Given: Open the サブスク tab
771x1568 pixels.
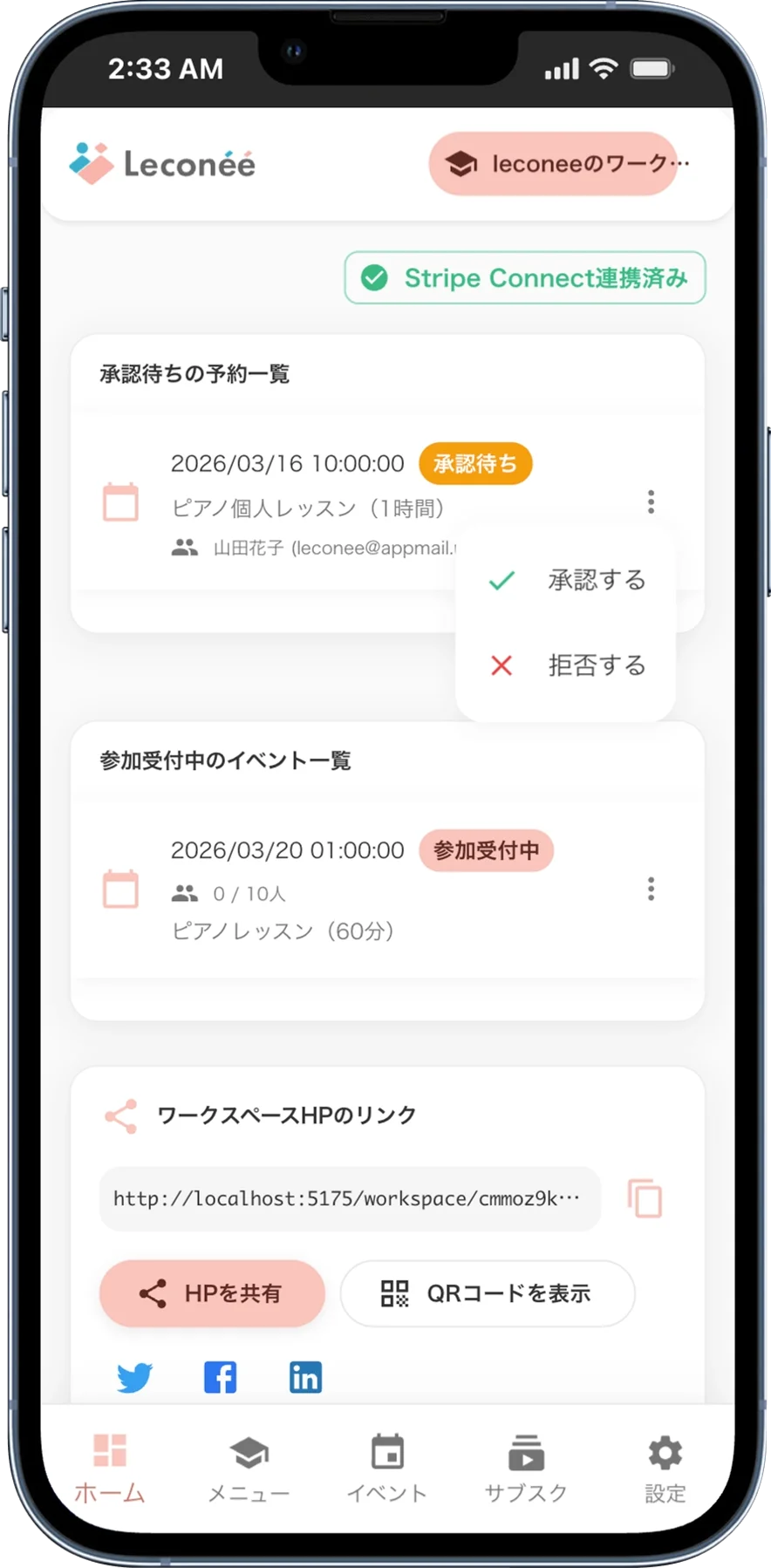Looking at the screenshot, I should click(x=526, y=1469).
